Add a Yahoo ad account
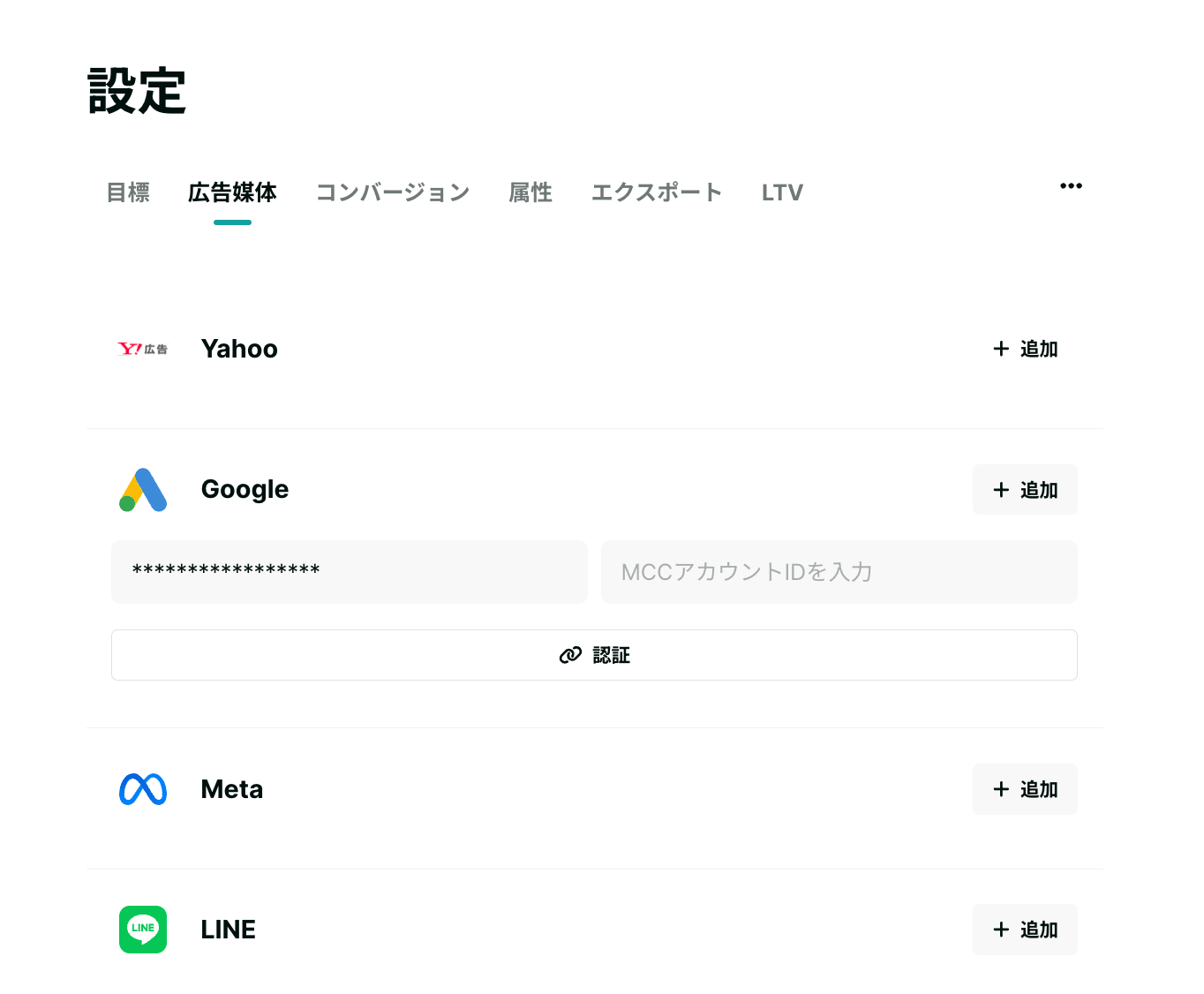The image size is (1204, 994). point(1025,349)
